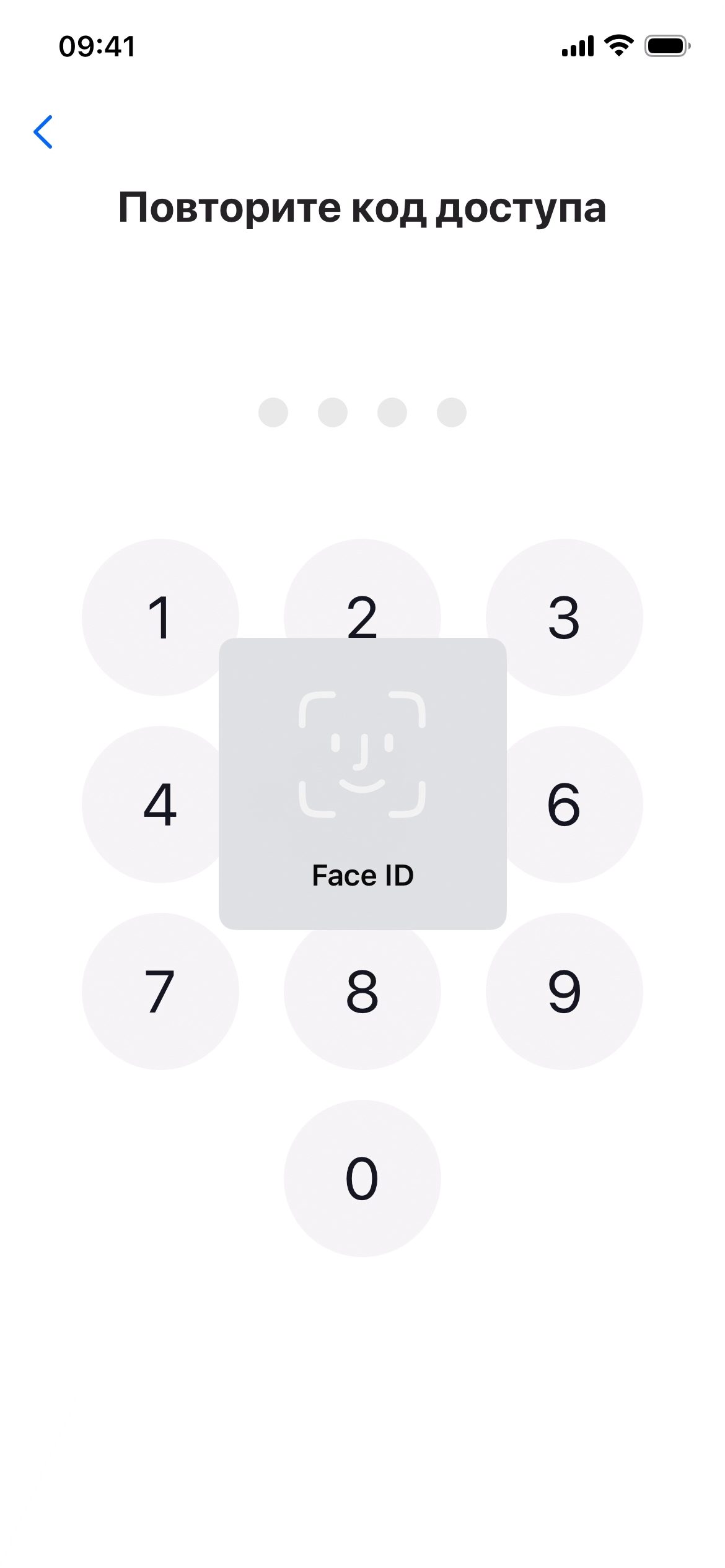Tap the 7 key
The height and width of the screenshot is (1568, 725).
click(x=160, y=991)
